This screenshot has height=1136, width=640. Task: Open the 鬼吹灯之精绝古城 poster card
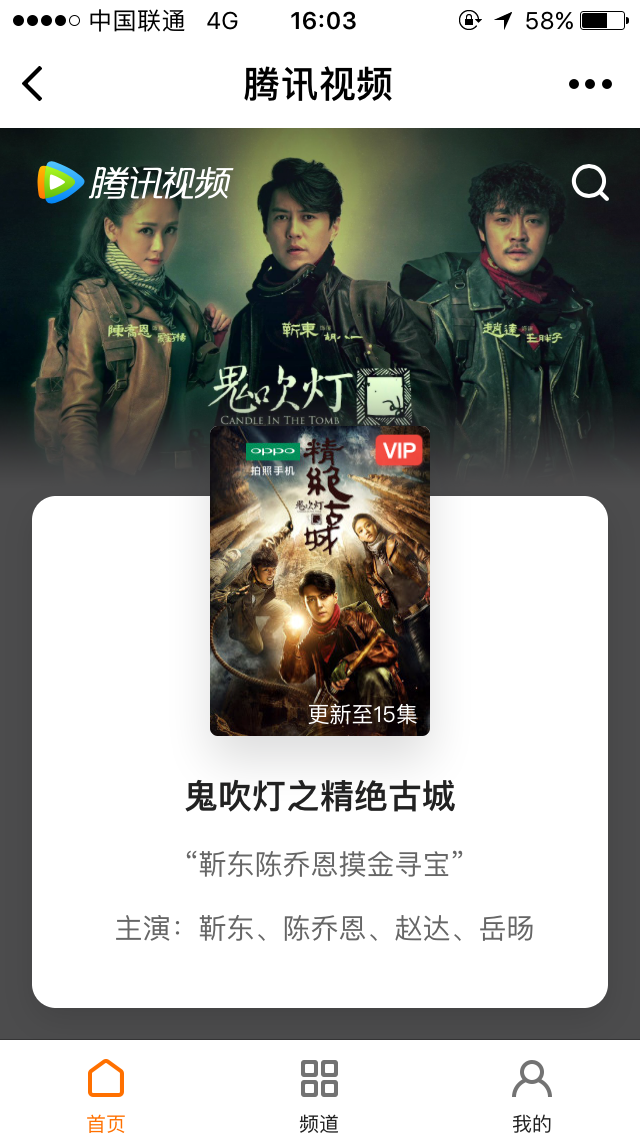click(x=320, y=581)
